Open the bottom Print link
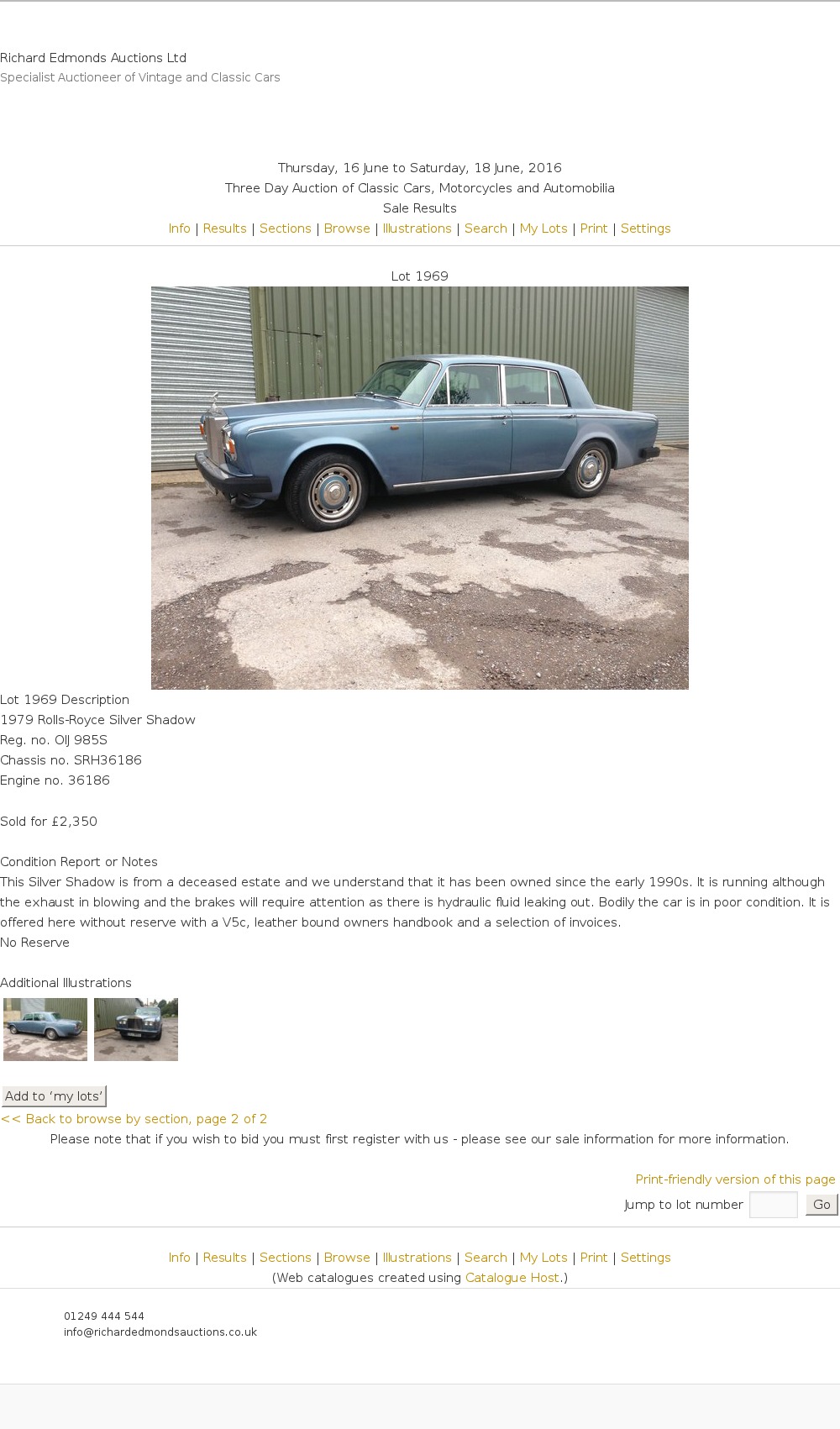Image resolution: width=840 pixels, height=1429 pixels. point(593,1258)
